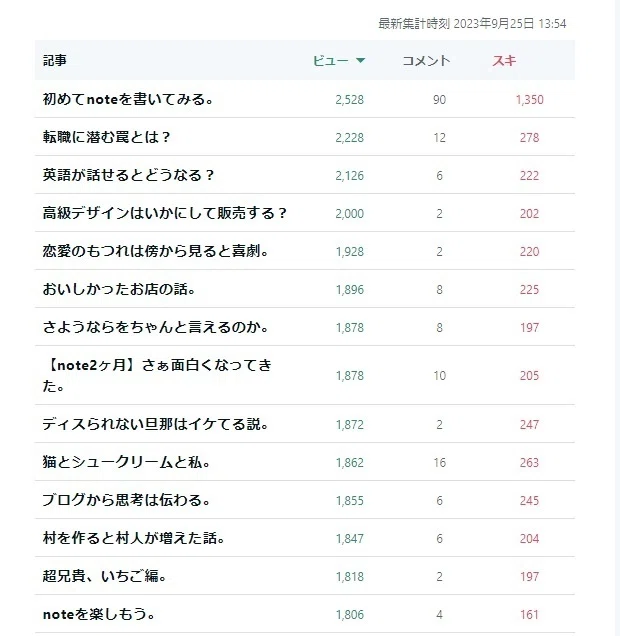Sort articles by コメント count
The image size is (620, 636).
click(x=426, y=61)
